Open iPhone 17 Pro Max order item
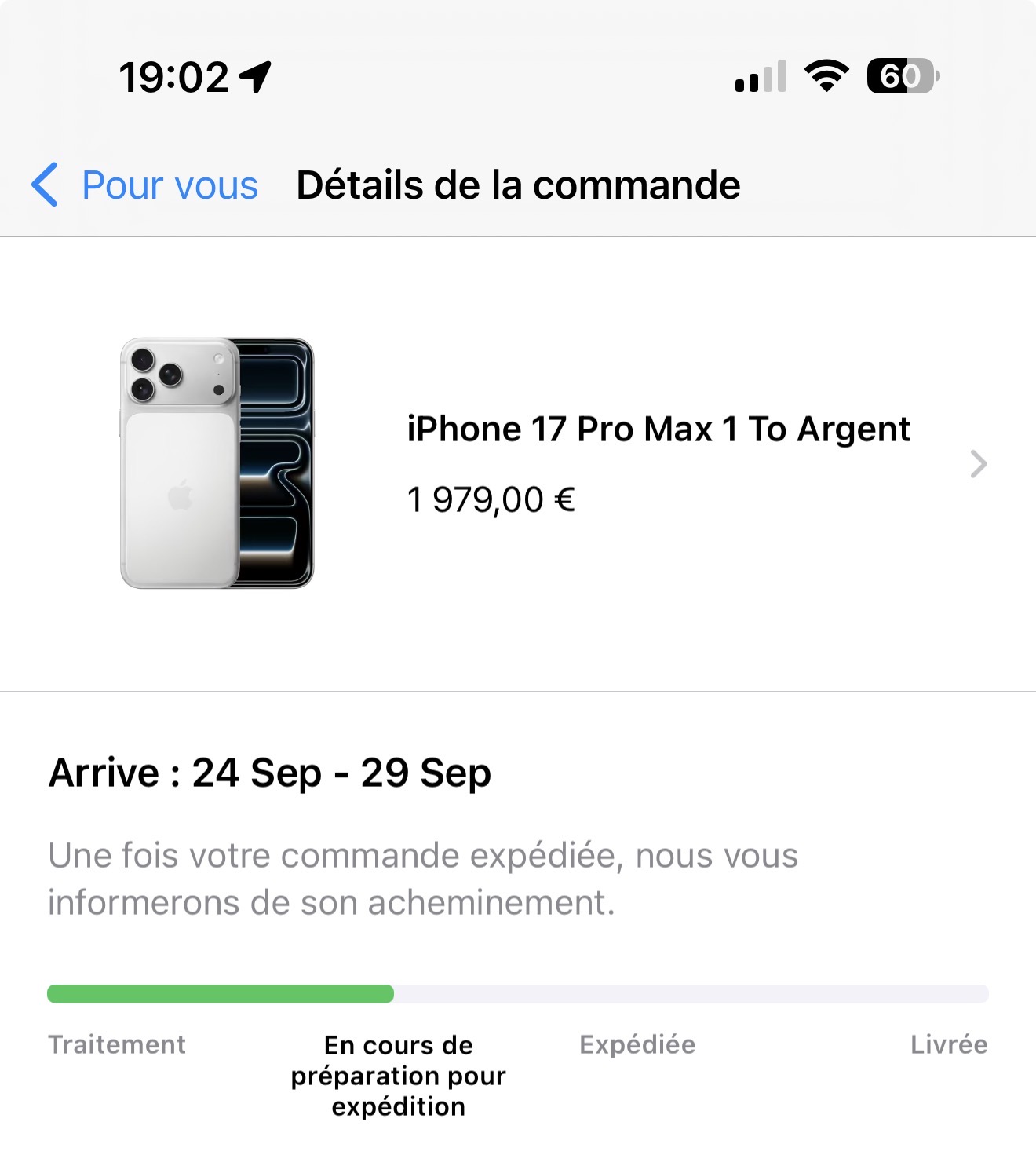Screen dimensions: 1036x1155 click(x=658, y=463)
